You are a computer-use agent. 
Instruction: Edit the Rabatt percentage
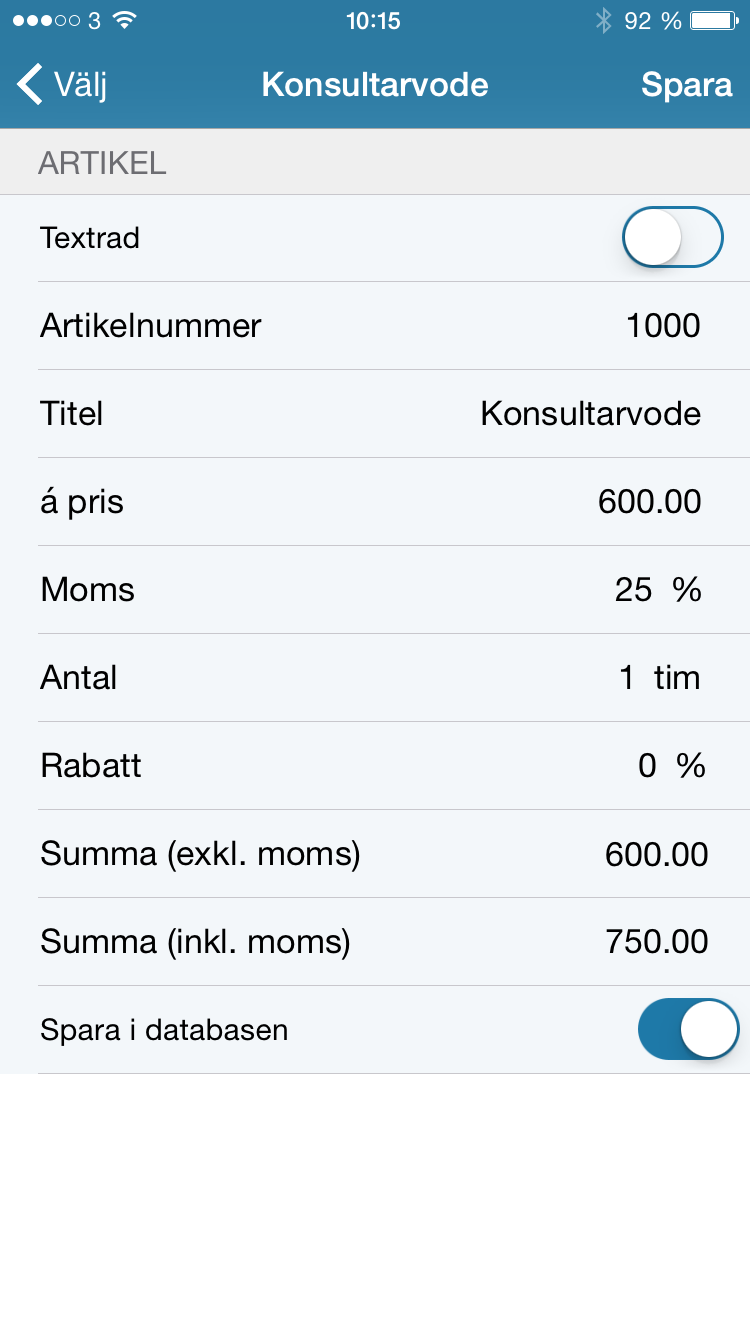(x=375, y=766)
